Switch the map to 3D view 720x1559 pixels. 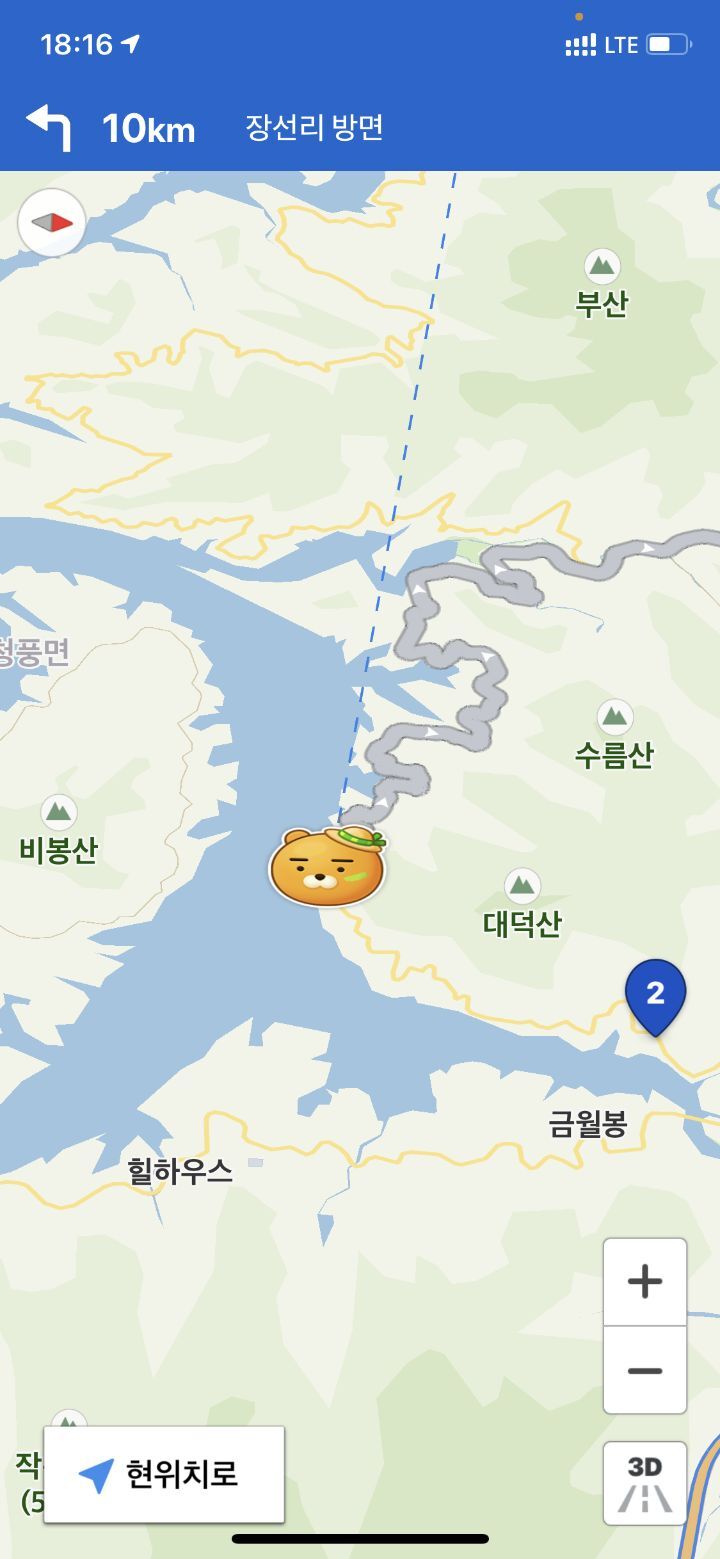coord(645,1483)
